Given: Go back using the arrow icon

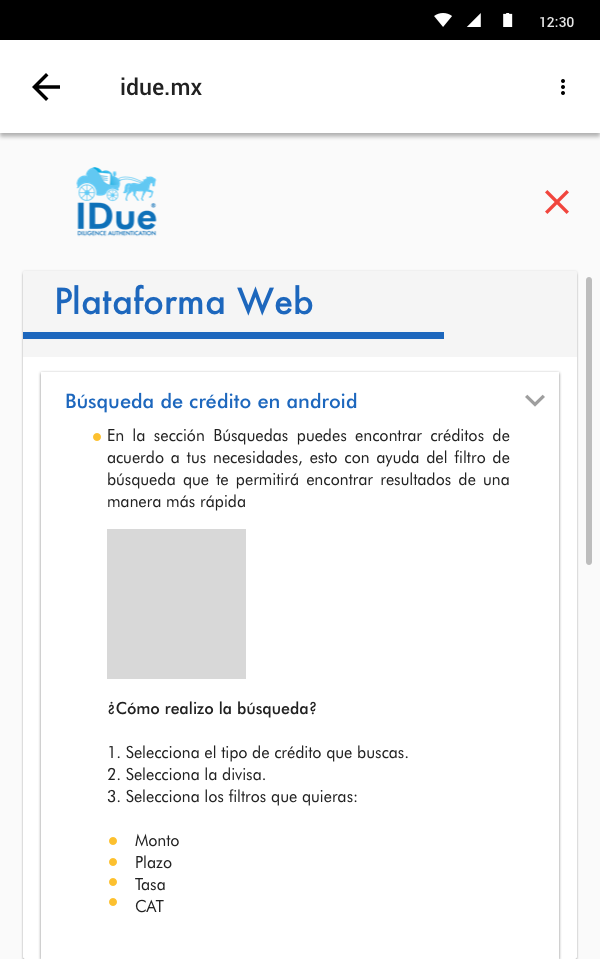Looking at the screenshot, I should pyautogui.click(x=46, y=87).
